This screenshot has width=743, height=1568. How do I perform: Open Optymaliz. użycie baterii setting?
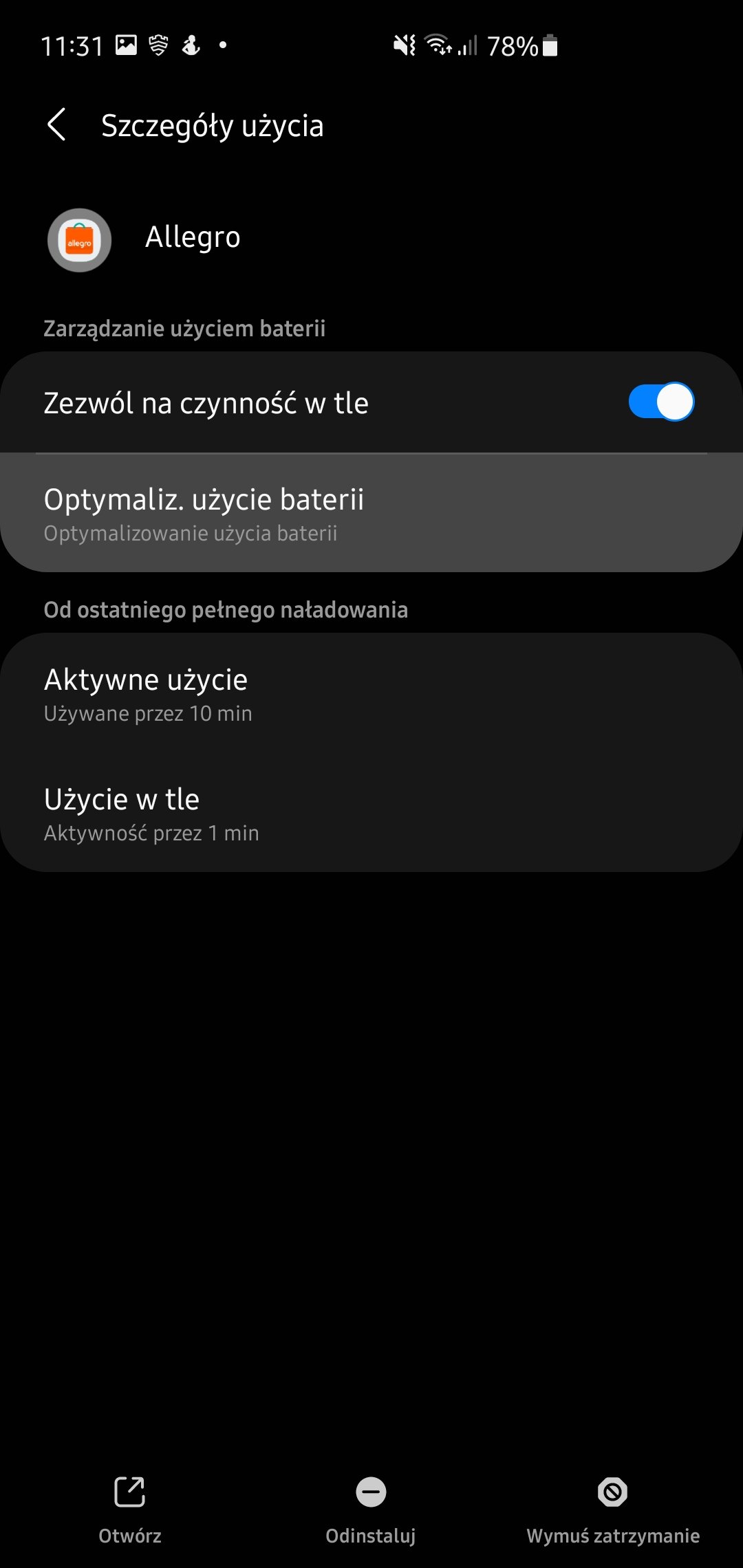tap(371, 513)
